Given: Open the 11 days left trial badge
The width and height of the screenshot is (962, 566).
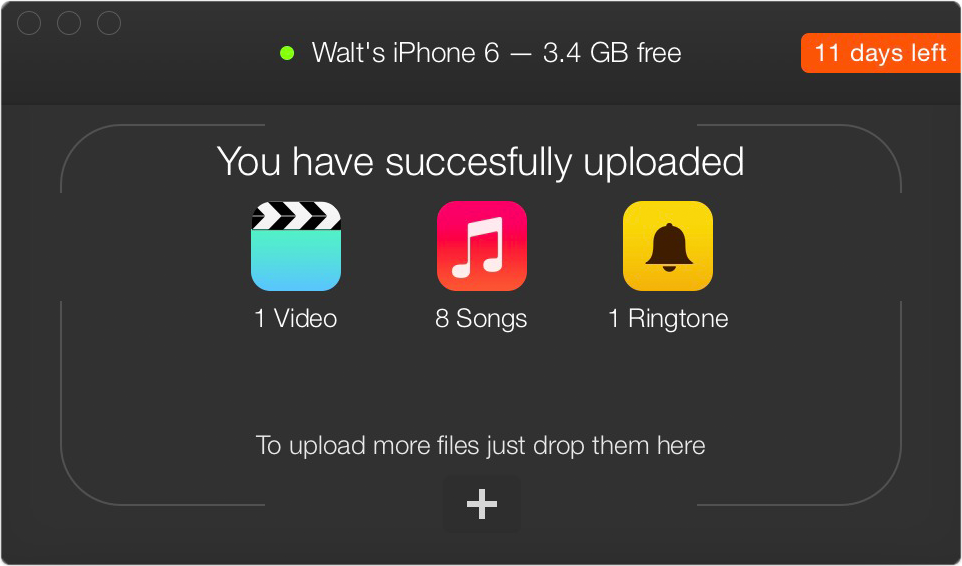Looking at the screenshot, I should coord(880,53).
